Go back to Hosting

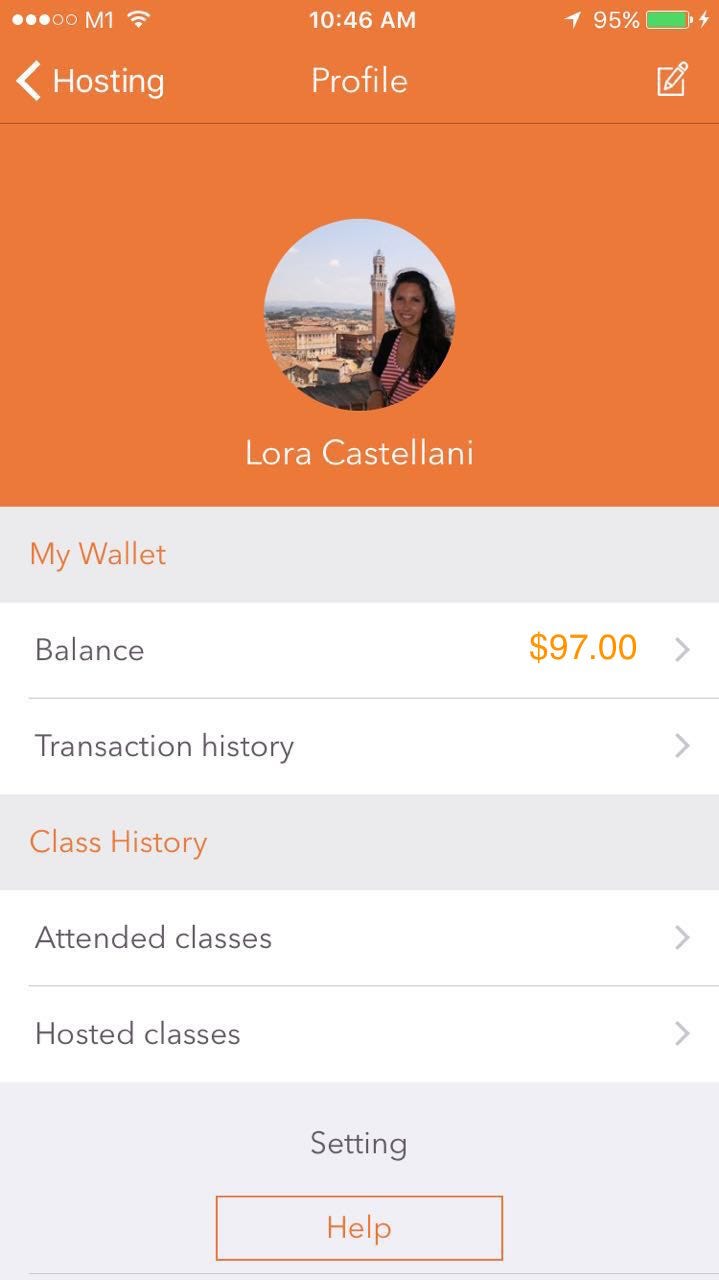point(90,81)
